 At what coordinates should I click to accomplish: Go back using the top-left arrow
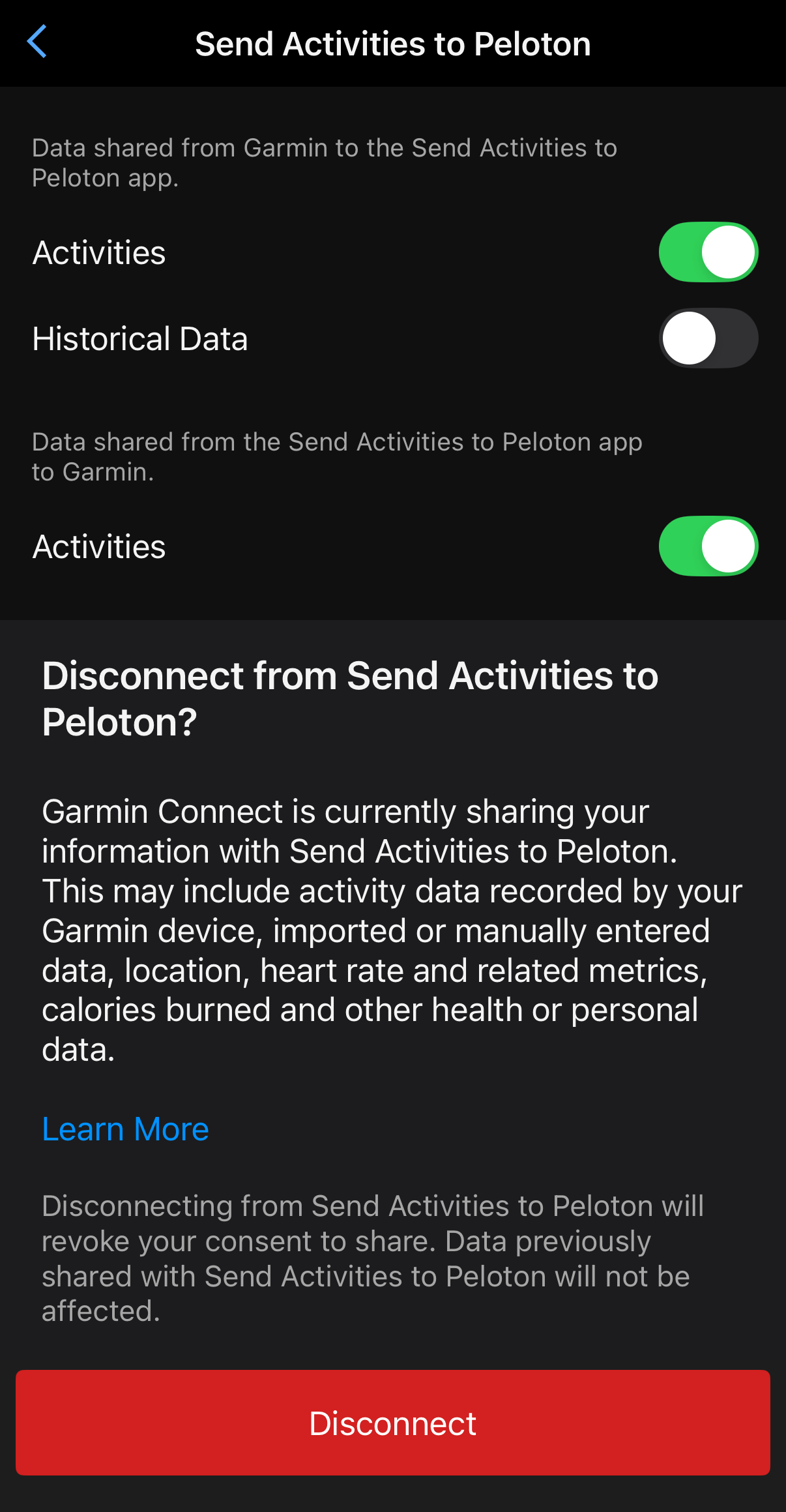point(37,42)
